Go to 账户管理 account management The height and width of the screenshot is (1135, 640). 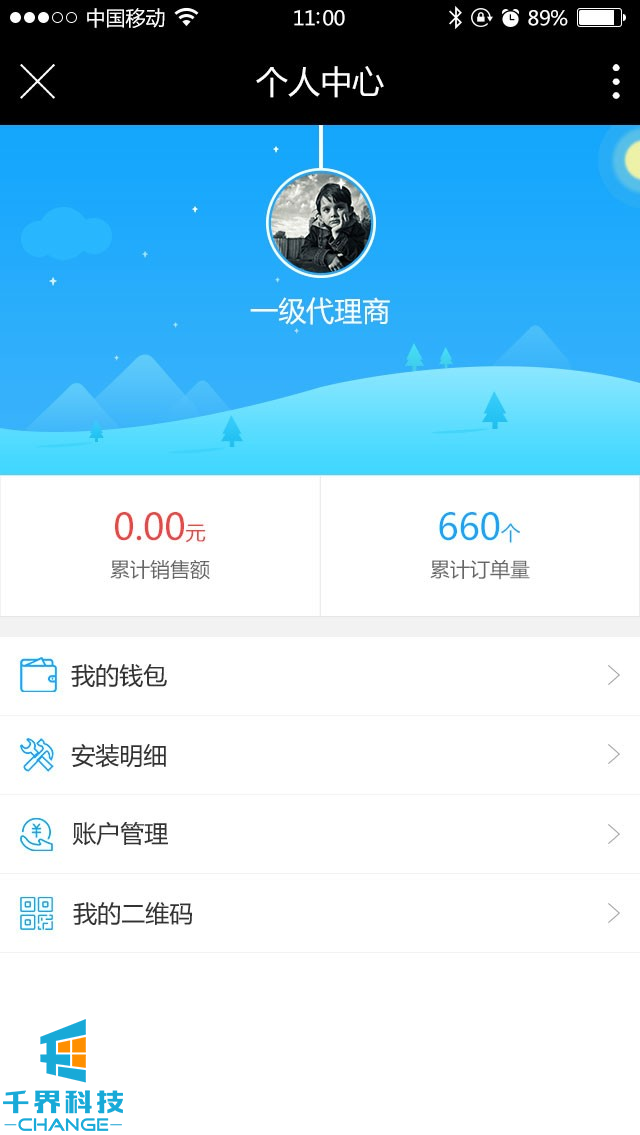point(320,834)
